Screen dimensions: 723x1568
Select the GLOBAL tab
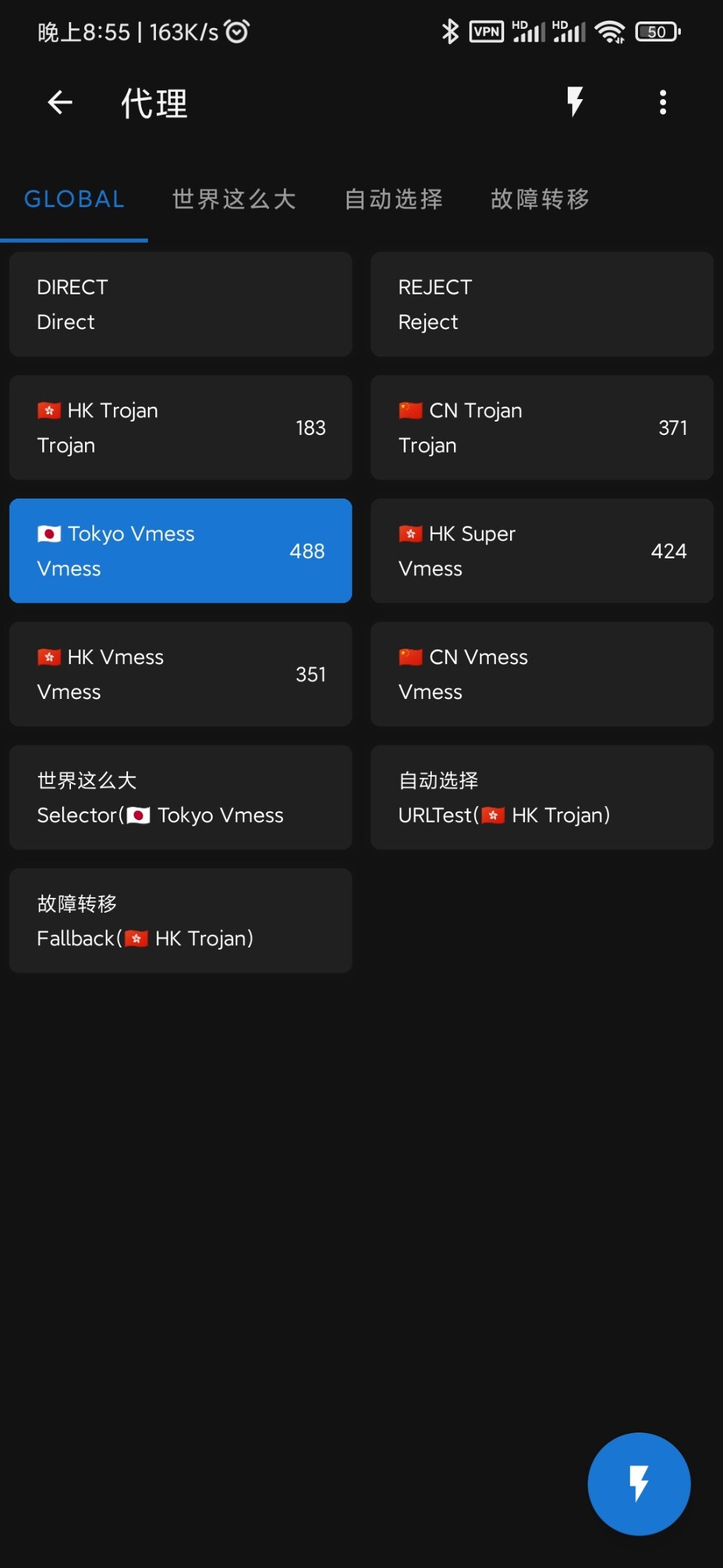coord(74,199)
